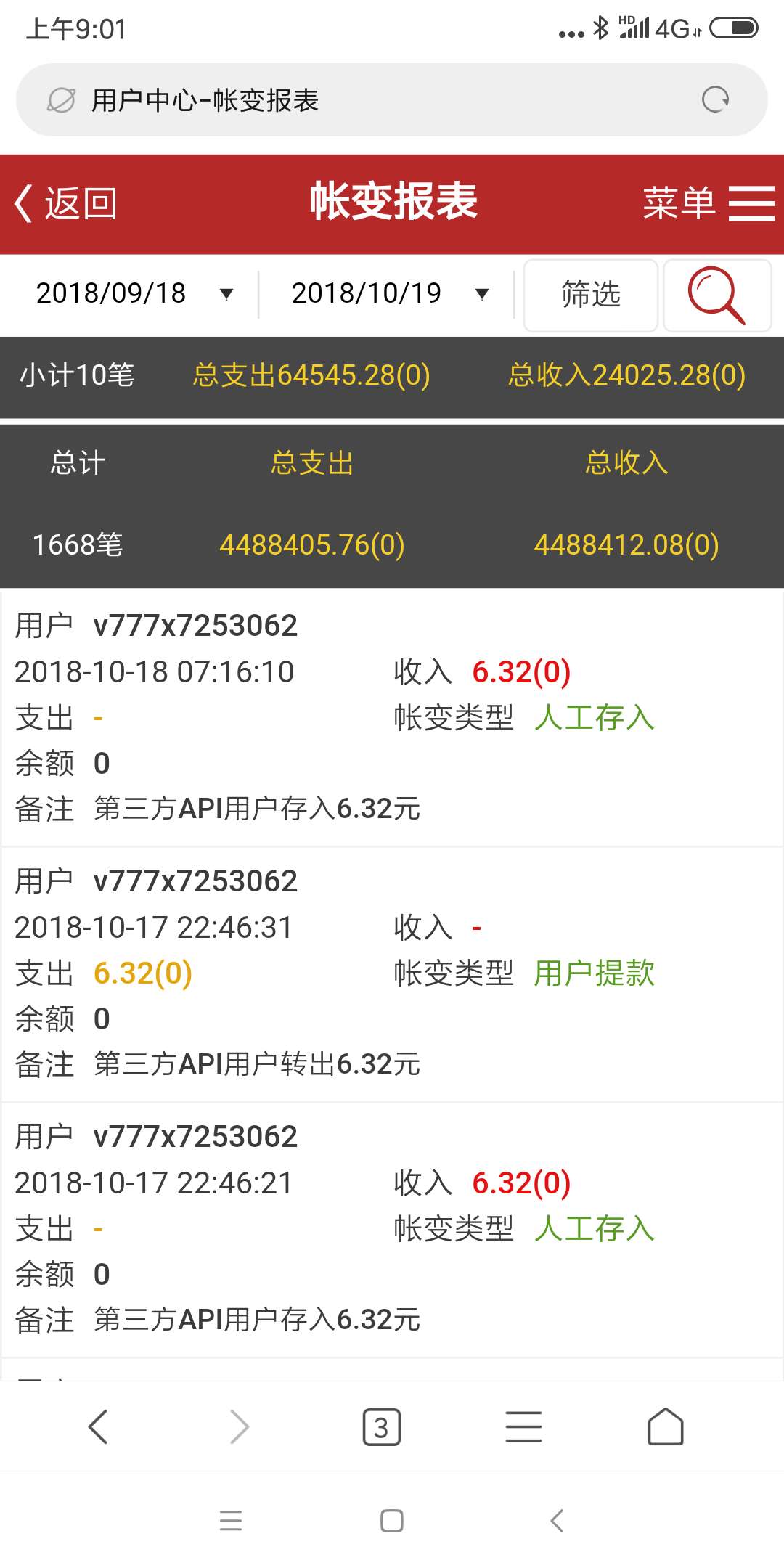784x1568 pixels.
Task: Go back with the browser back arrow
Action: click(x=98, y=1427)
